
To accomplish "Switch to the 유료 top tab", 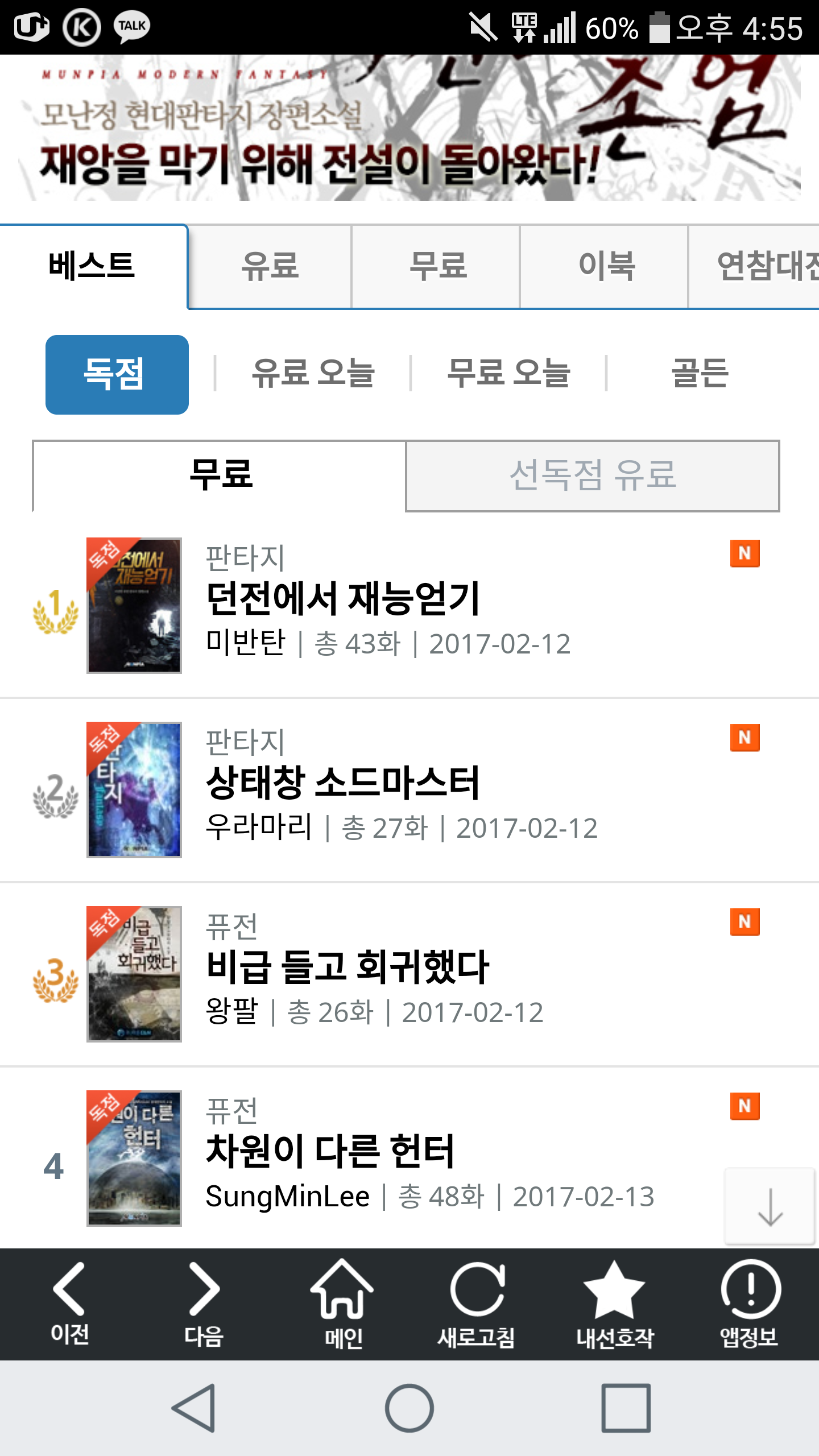I will point(270,266).
